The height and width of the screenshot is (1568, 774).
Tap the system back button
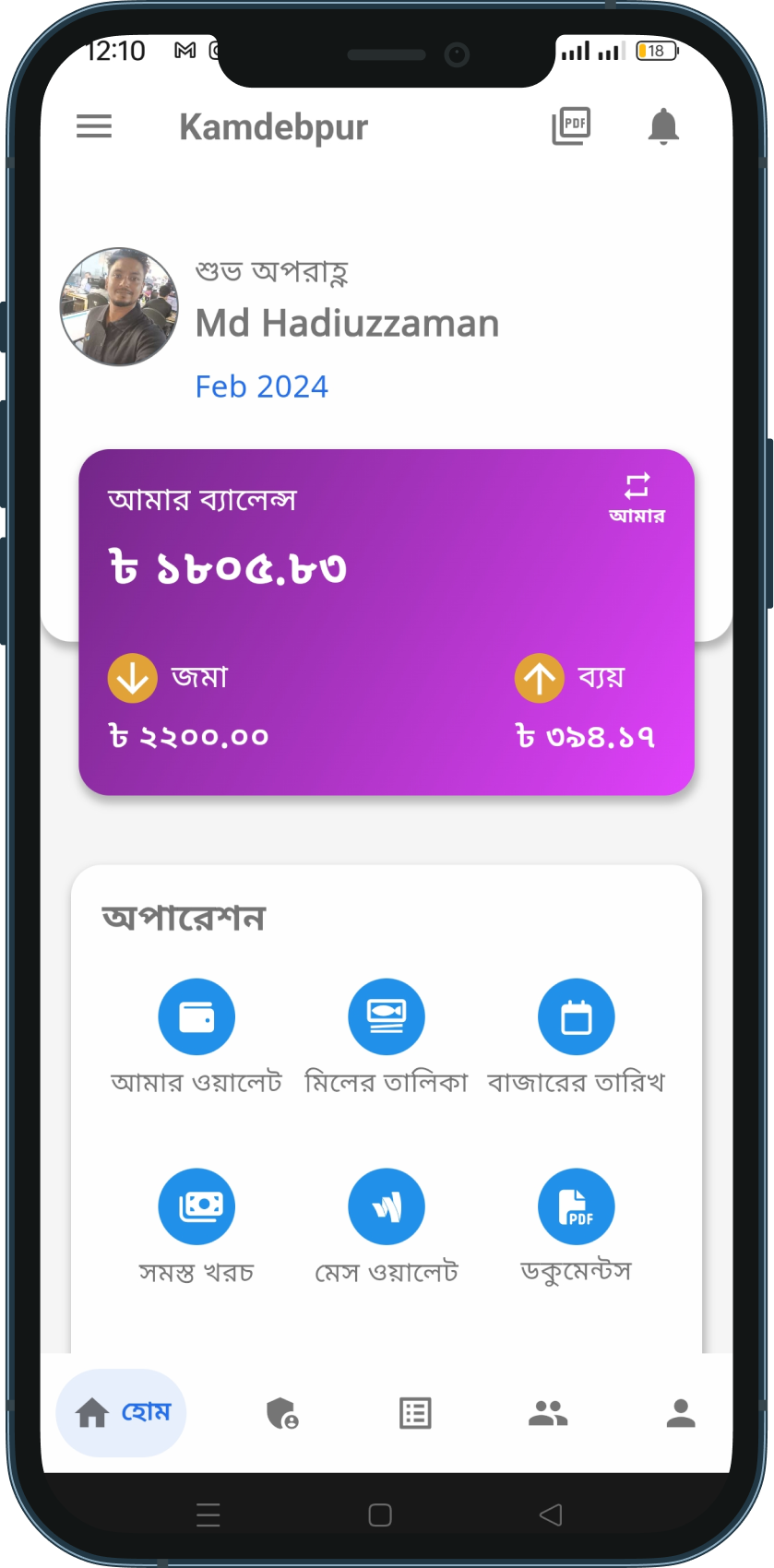pos(551,1515)
